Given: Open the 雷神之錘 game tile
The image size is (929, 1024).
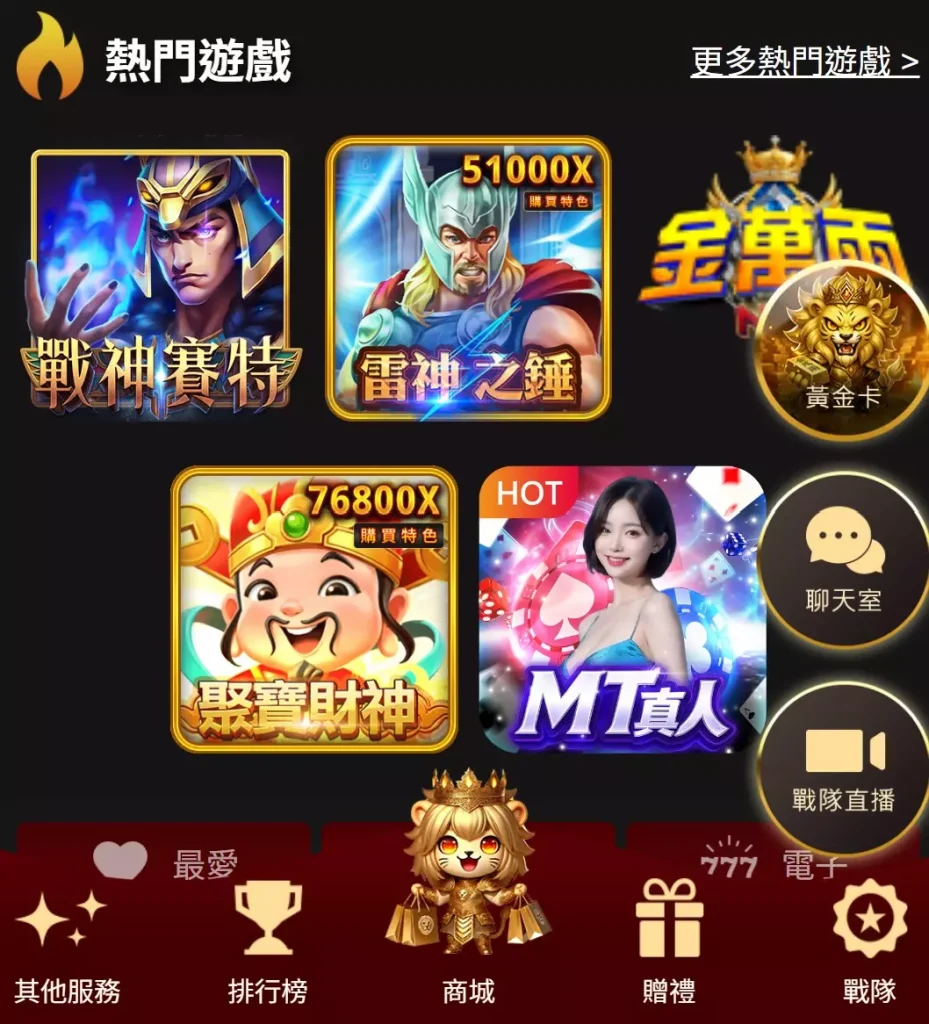Looking at the screenshot, I should point(468,278).
